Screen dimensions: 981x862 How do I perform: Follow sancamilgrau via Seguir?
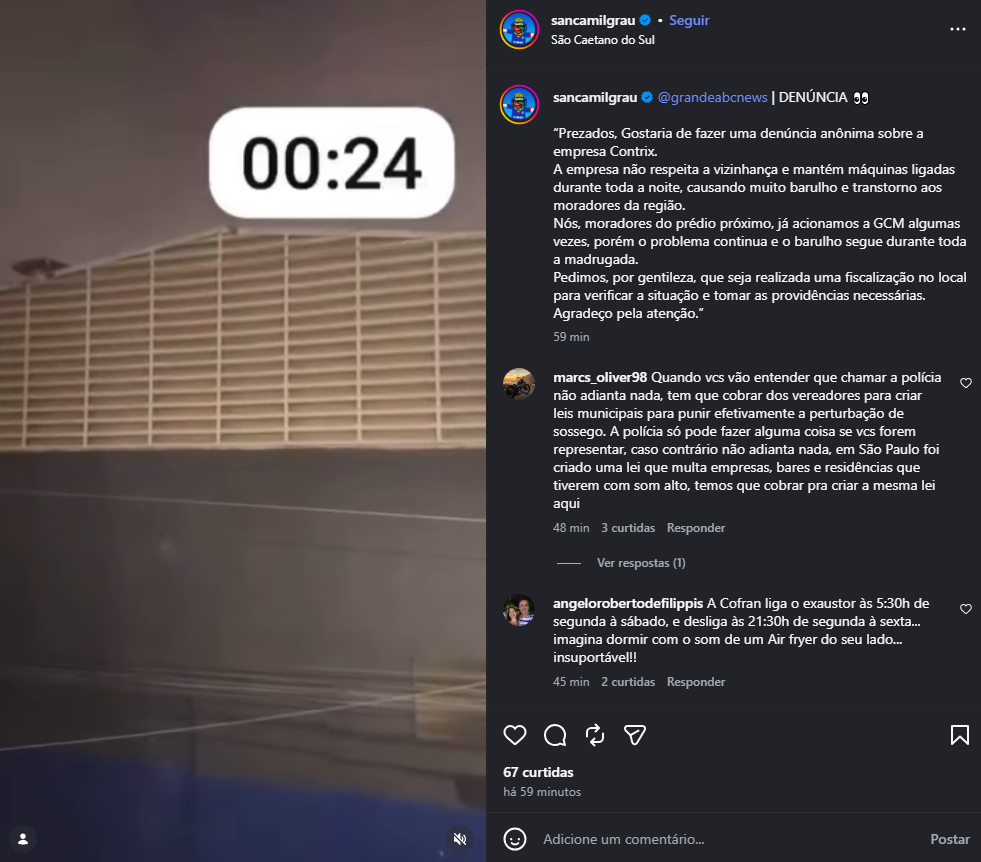689,21
